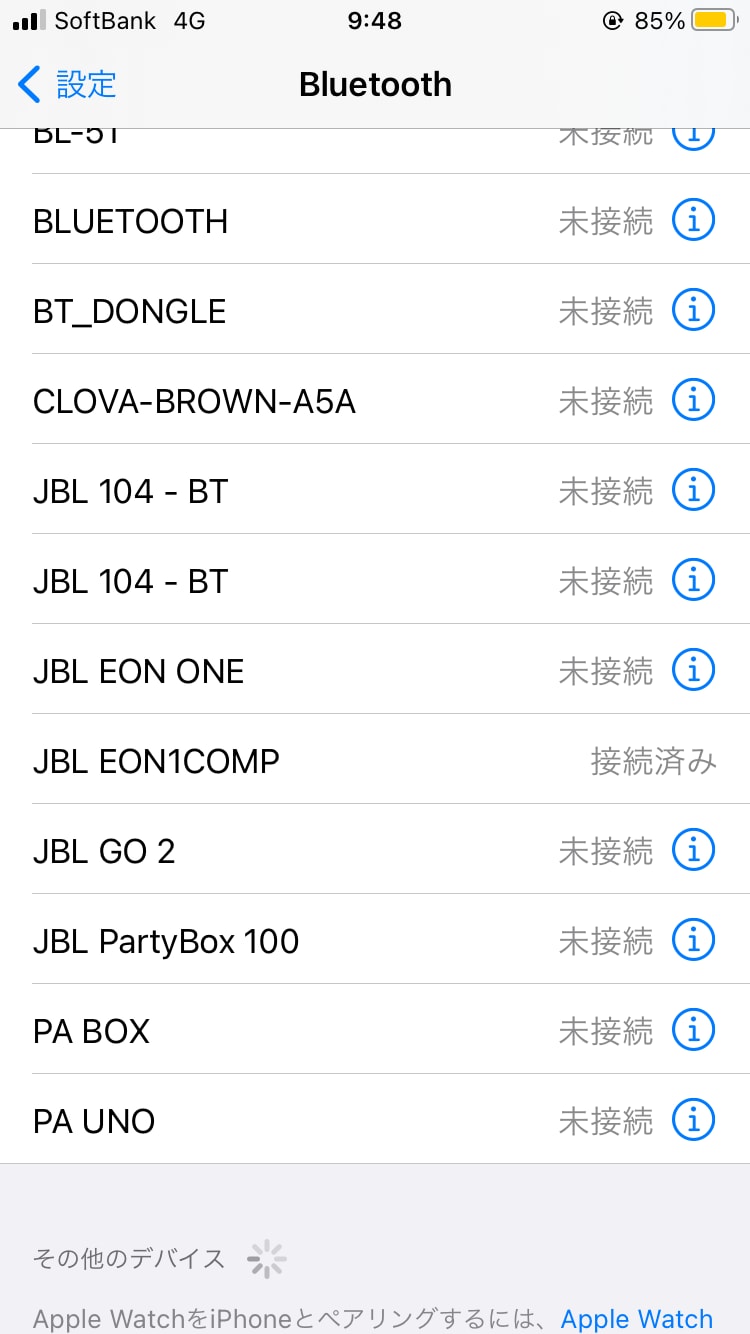Open info for PA BOX
This screenshot has width=750, height=1334.
point(693,1030)
